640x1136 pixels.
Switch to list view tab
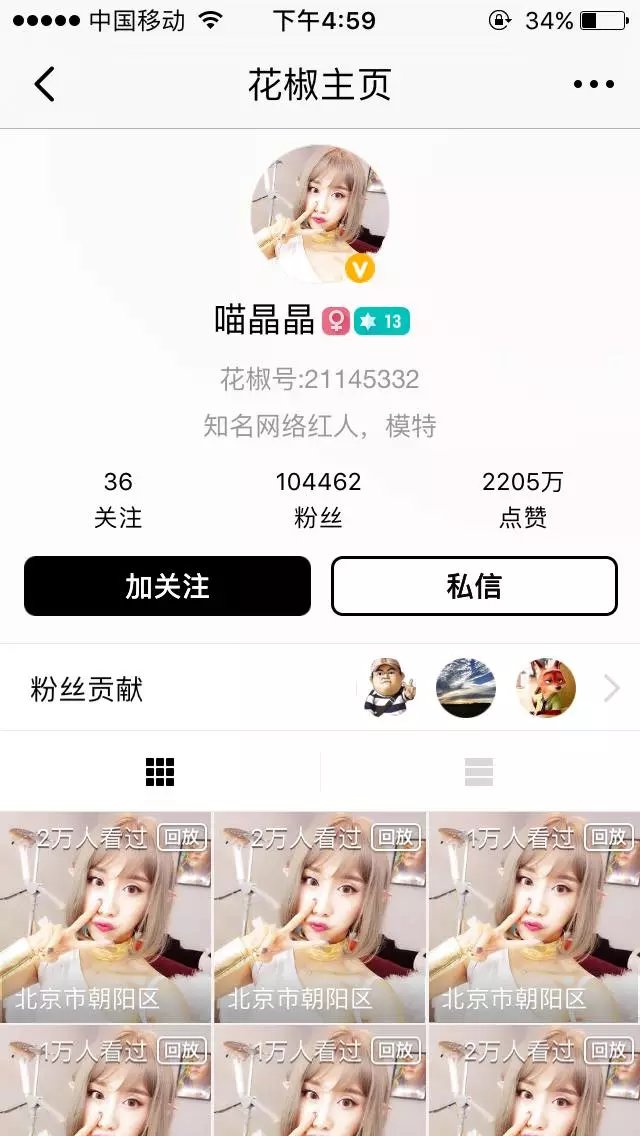479,772
